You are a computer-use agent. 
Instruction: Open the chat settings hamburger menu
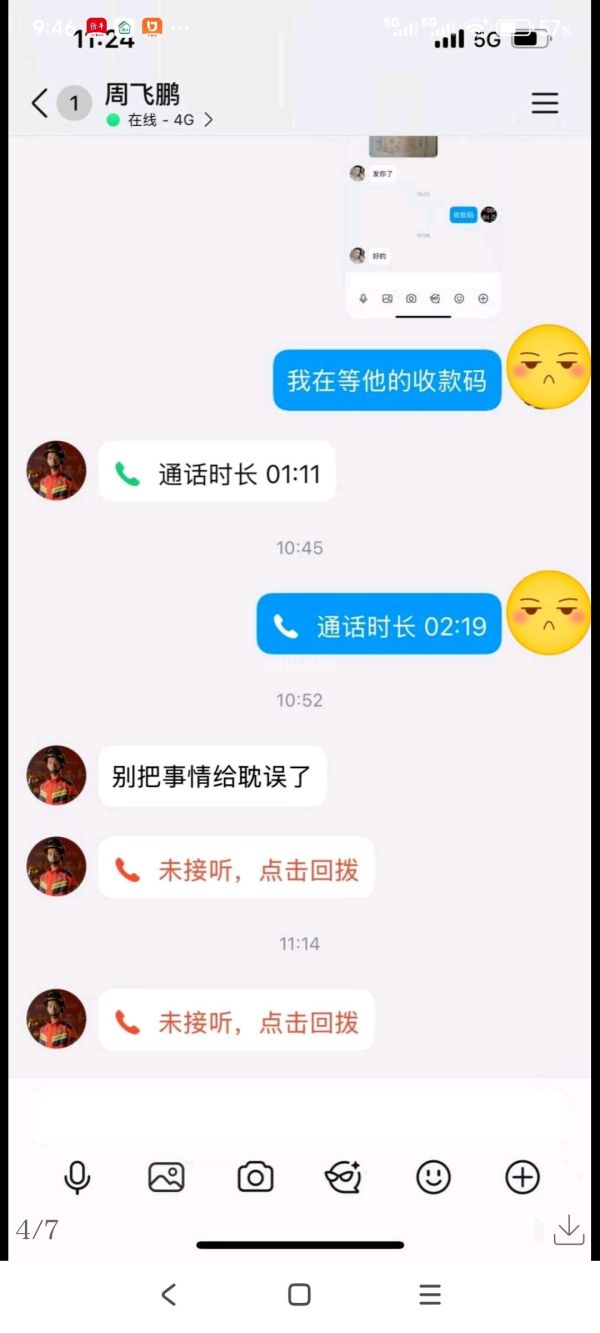click(x=544, y=103)
